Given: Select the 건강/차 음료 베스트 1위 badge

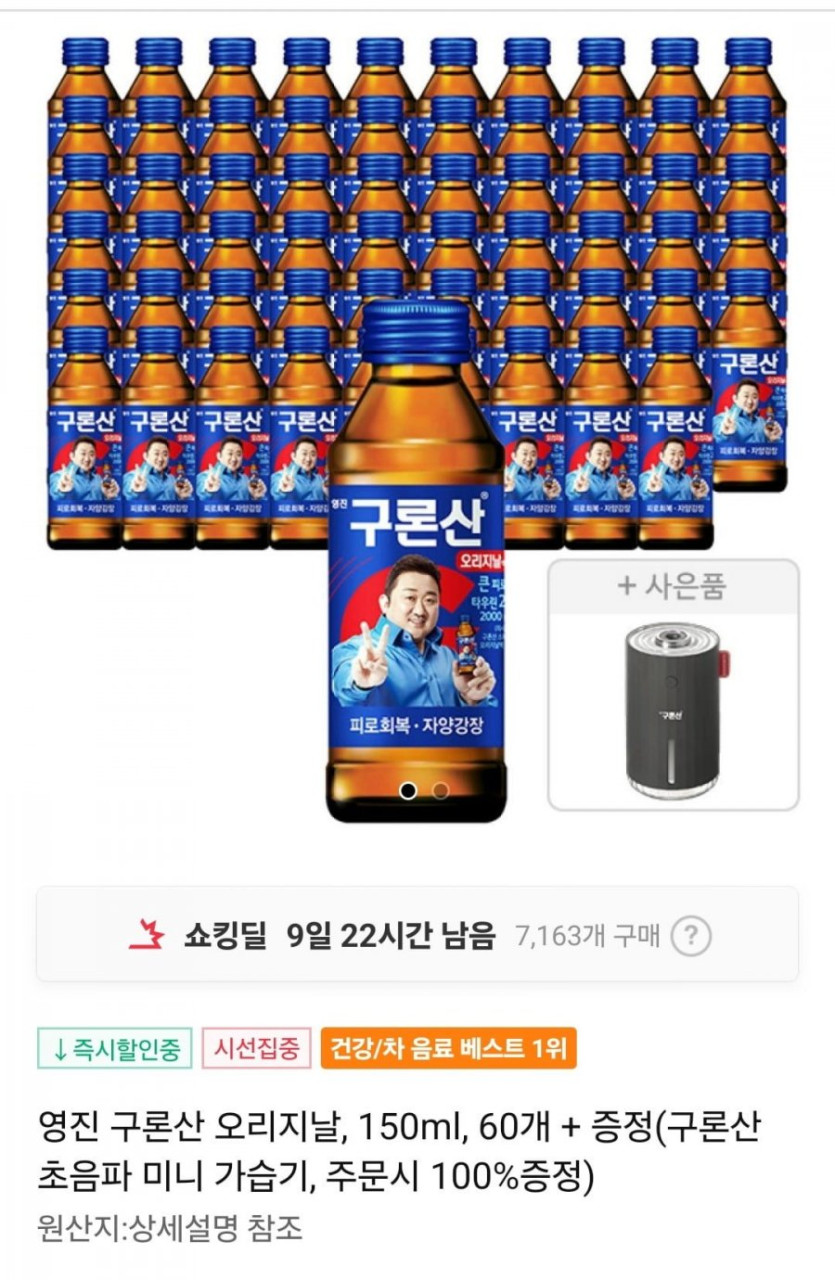Looking at the screenshot, I should tap(449, 1049).
